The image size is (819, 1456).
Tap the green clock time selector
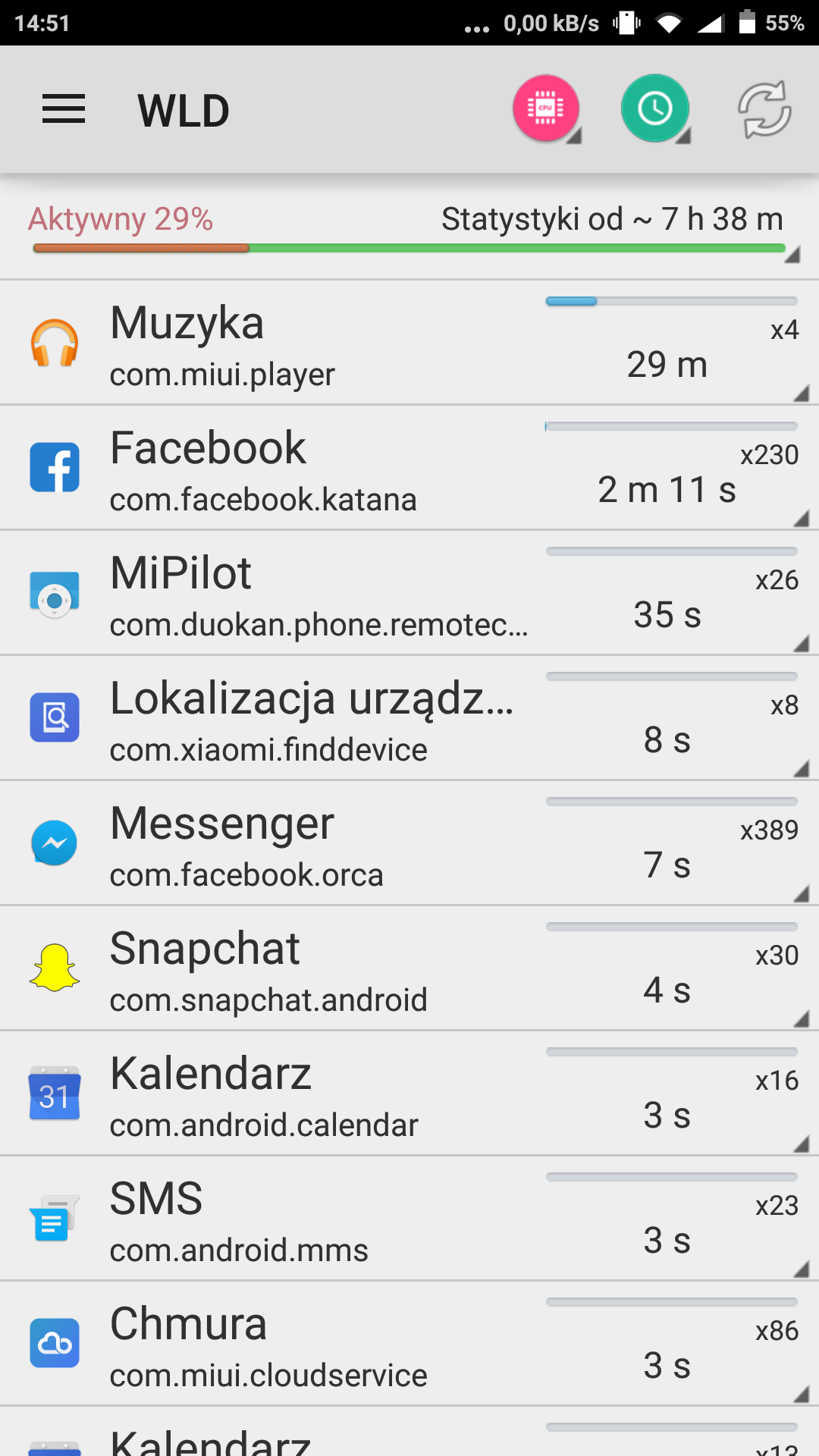(655, 109)
